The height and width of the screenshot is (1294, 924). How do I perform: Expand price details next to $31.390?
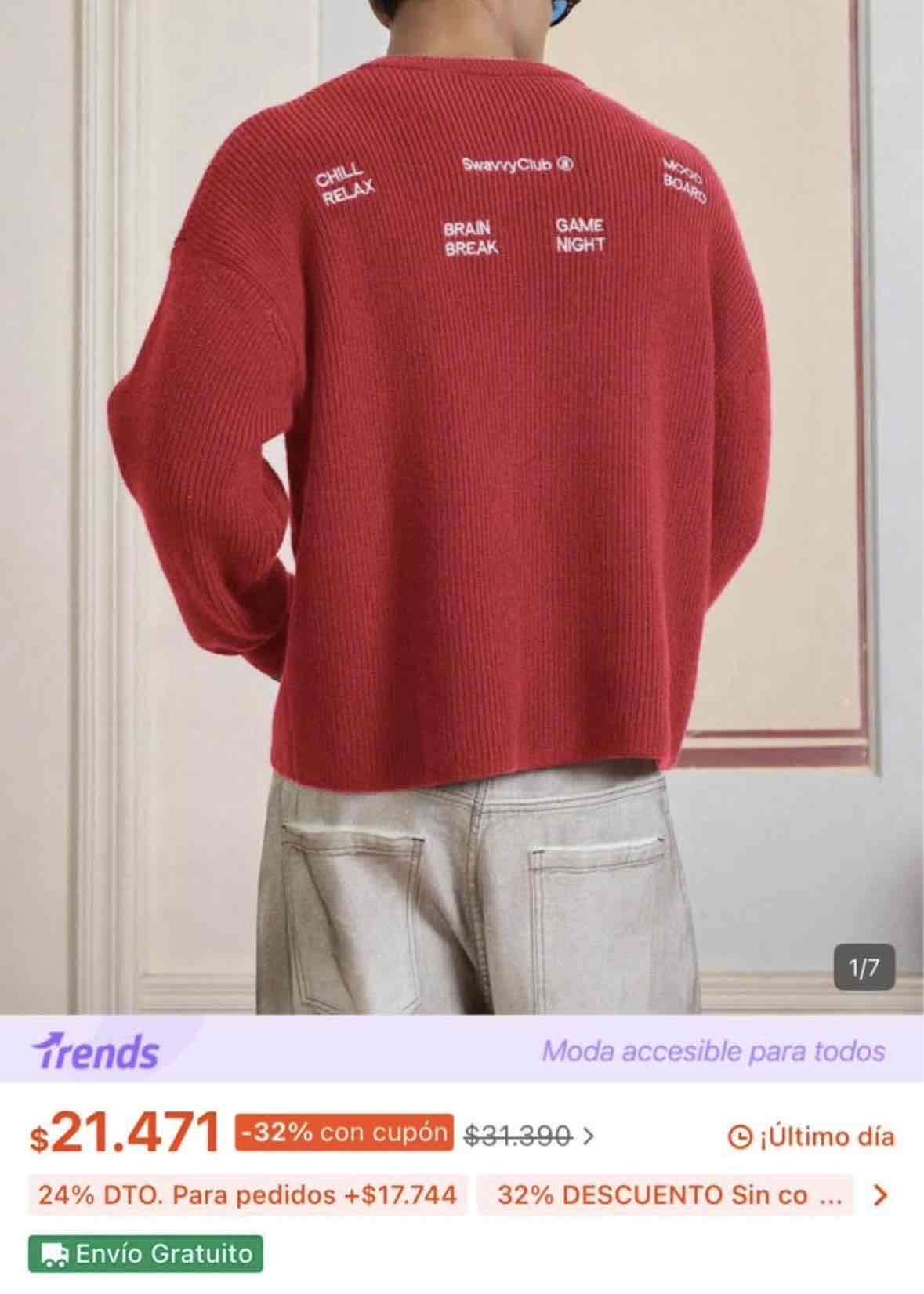pos(589,1136)
